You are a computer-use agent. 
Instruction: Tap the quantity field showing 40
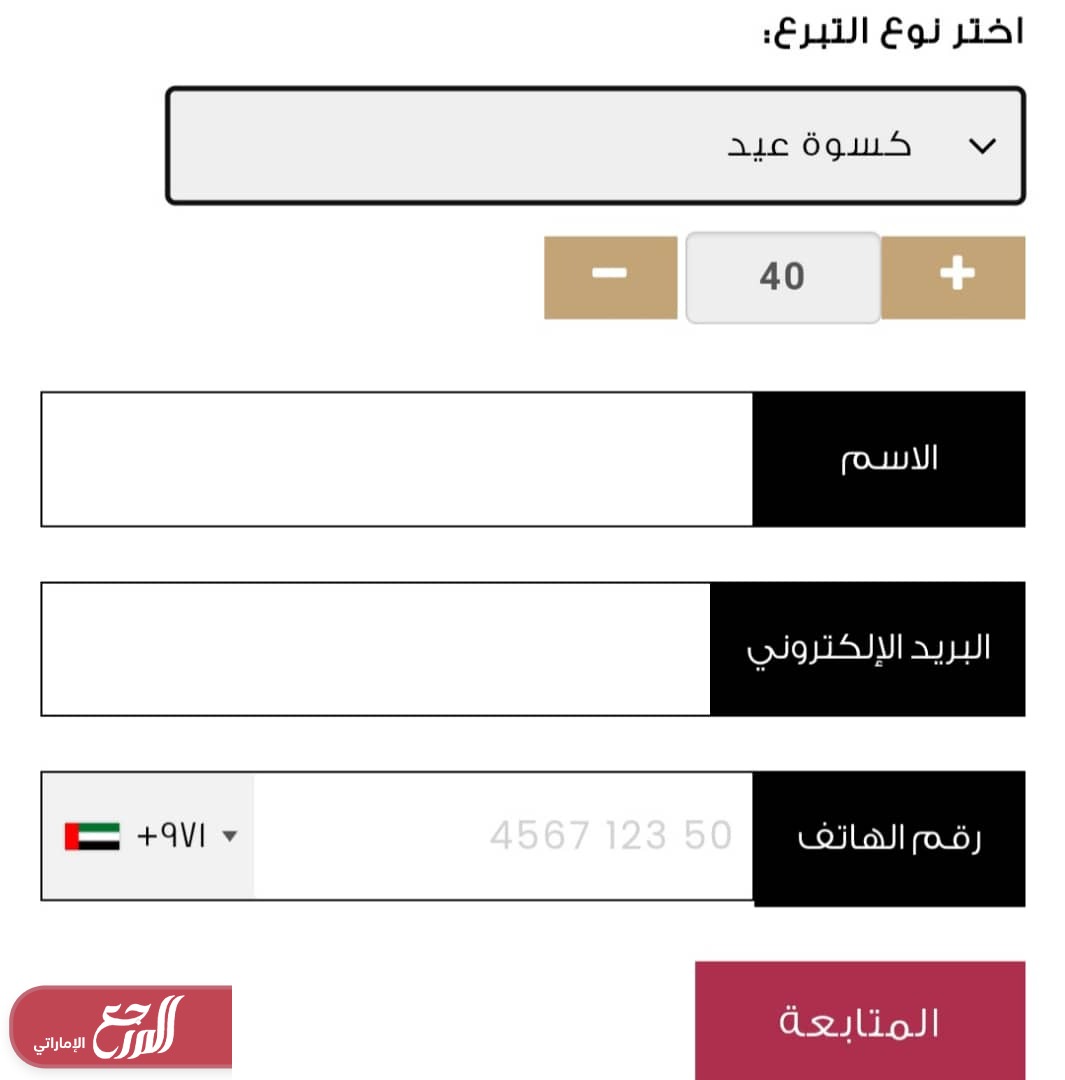tap(782, 277)
